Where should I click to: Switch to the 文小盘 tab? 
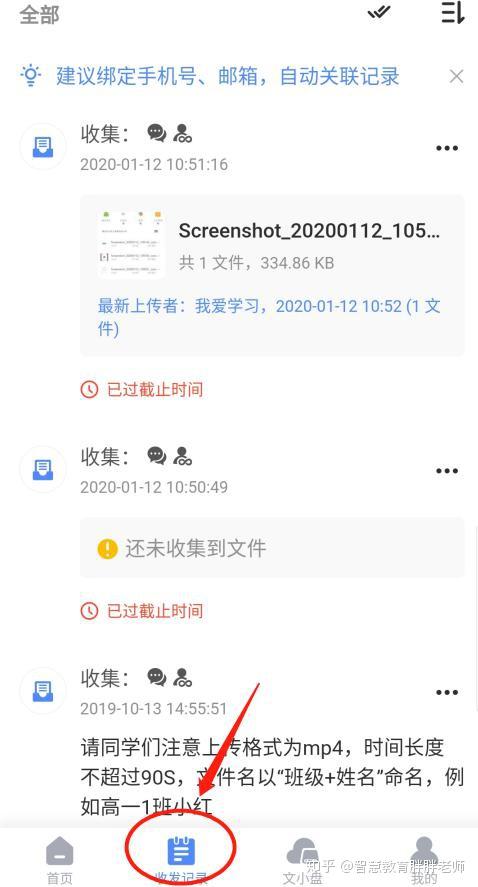tap(303, 860)
